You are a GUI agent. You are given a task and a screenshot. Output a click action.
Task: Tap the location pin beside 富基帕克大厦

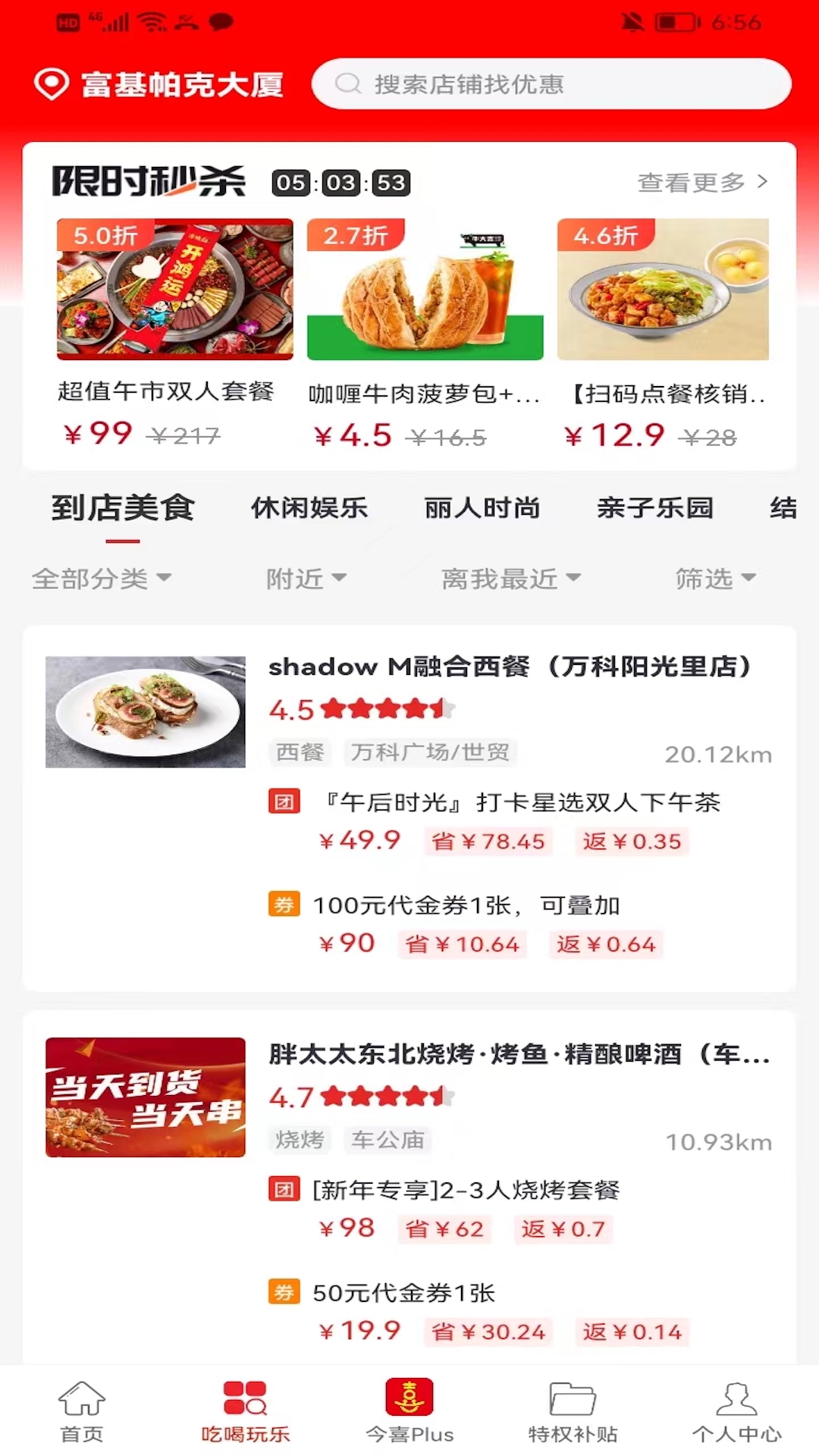[x=50, y=85]
